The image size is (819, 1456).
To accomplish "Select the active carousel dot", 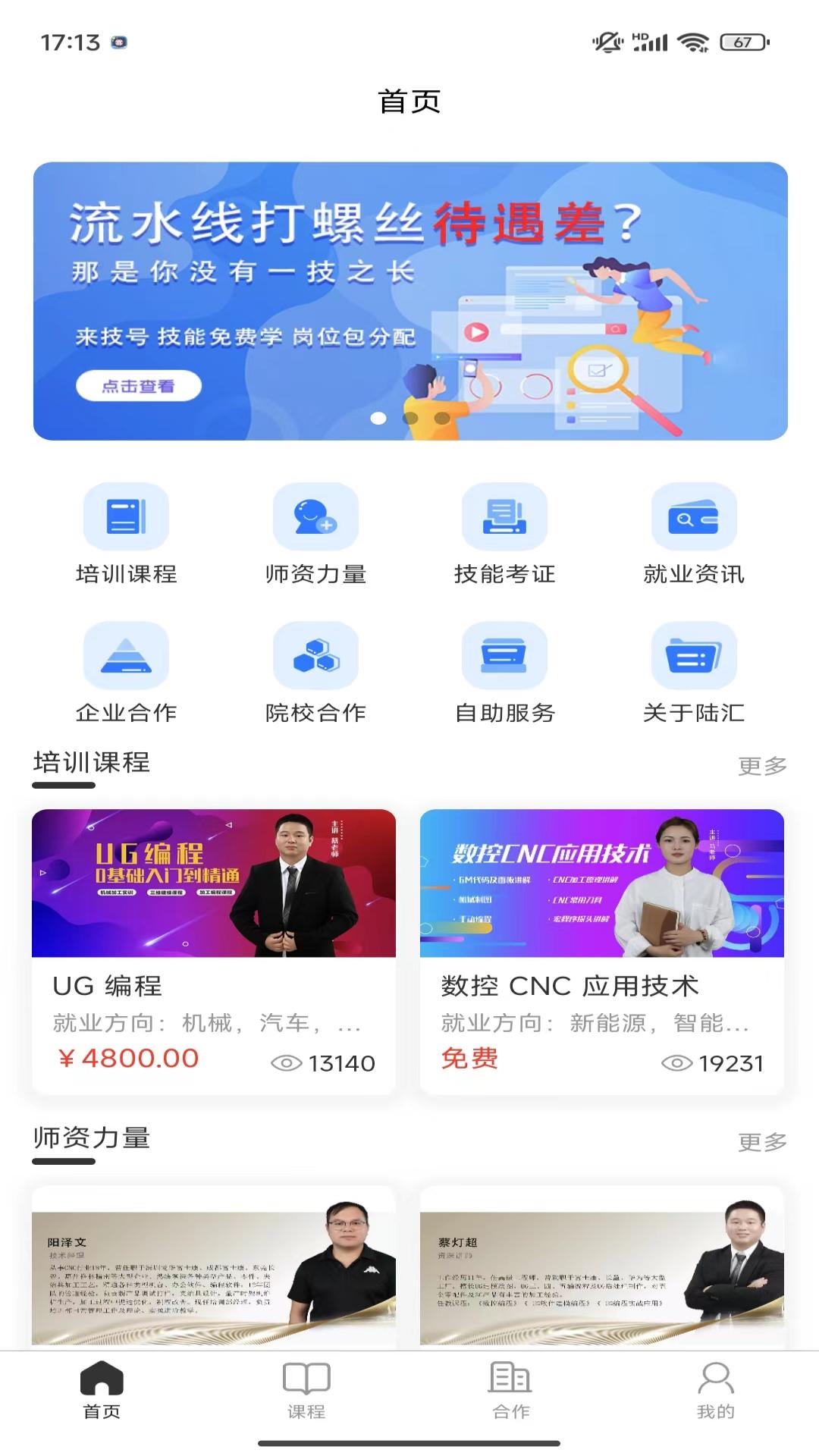I will [x=378, y=416].
